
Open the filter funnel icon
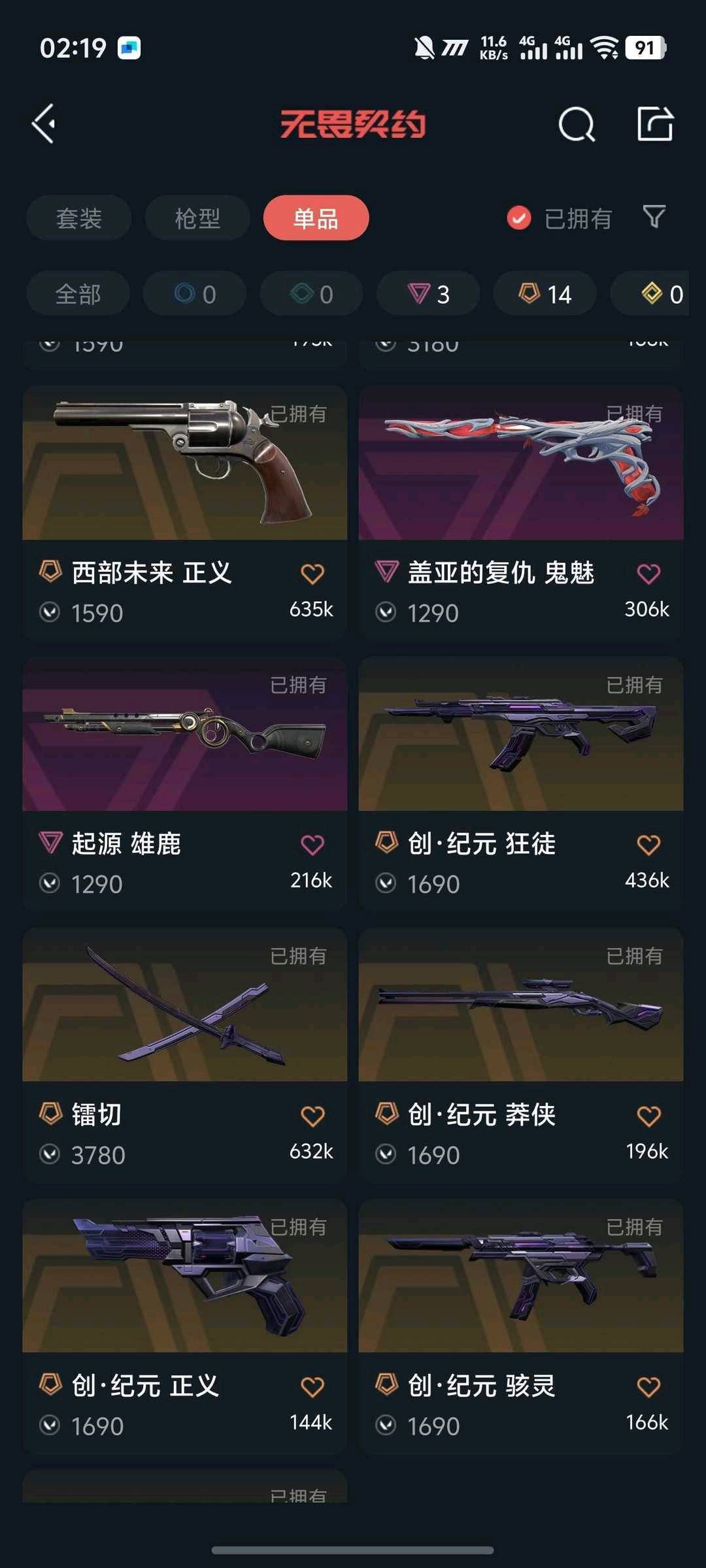pos(654,217)
